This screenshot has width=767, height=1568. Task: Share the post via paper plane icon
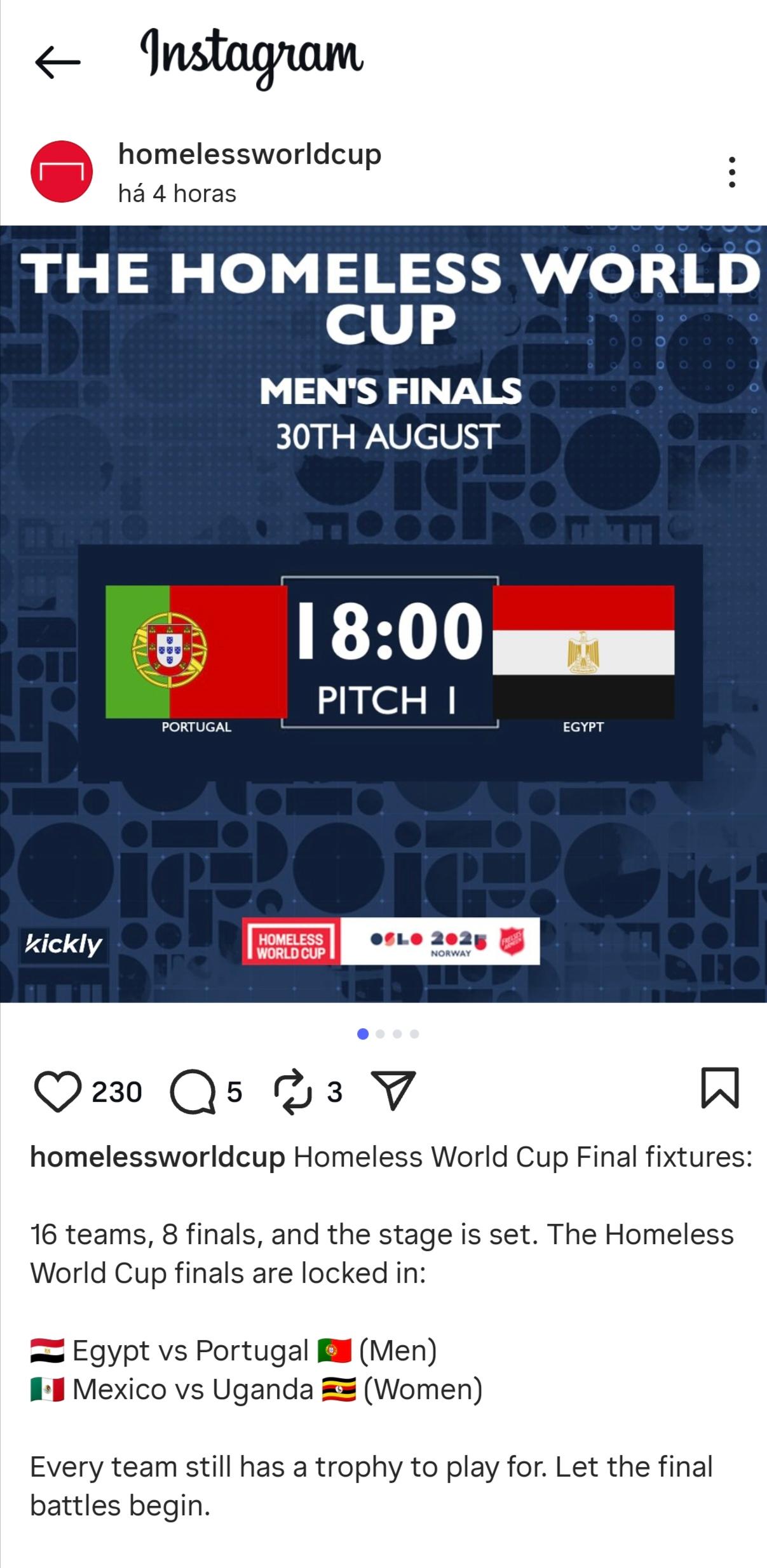(393, 1091)
